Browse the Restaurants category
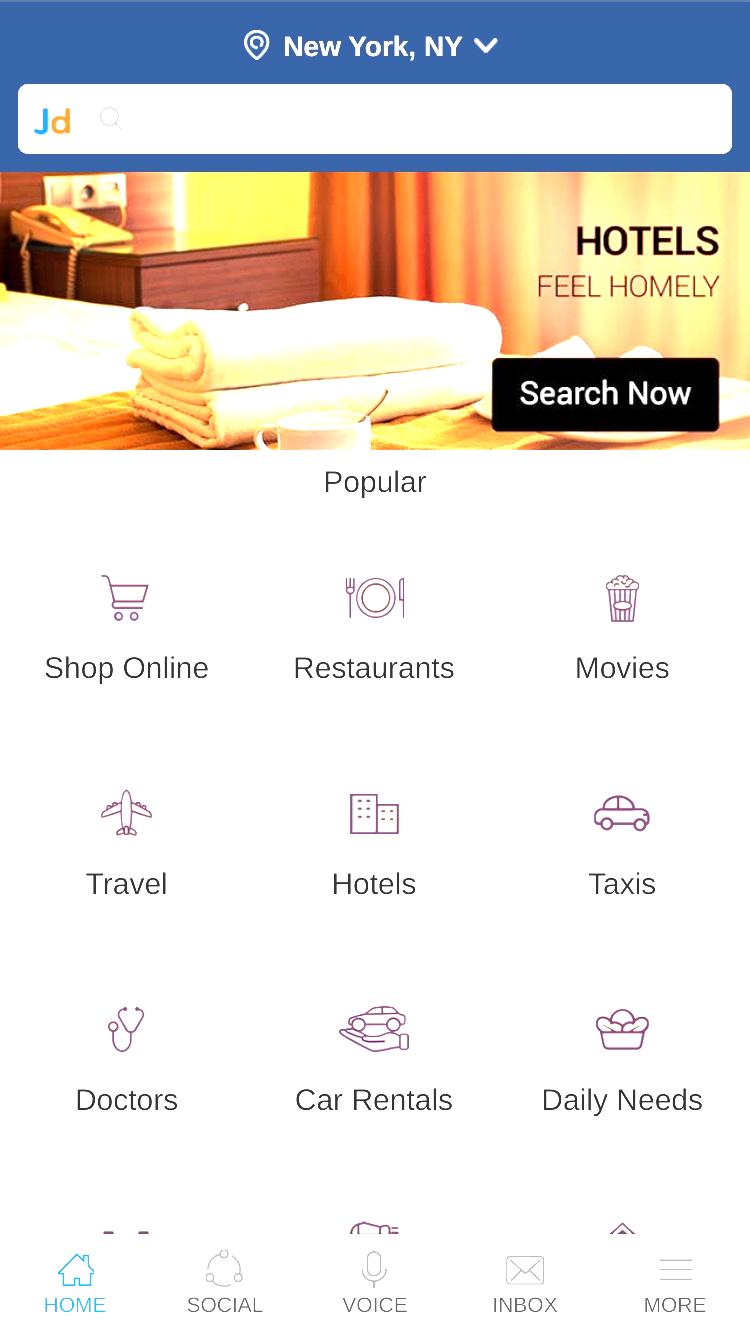 point(374,628)
